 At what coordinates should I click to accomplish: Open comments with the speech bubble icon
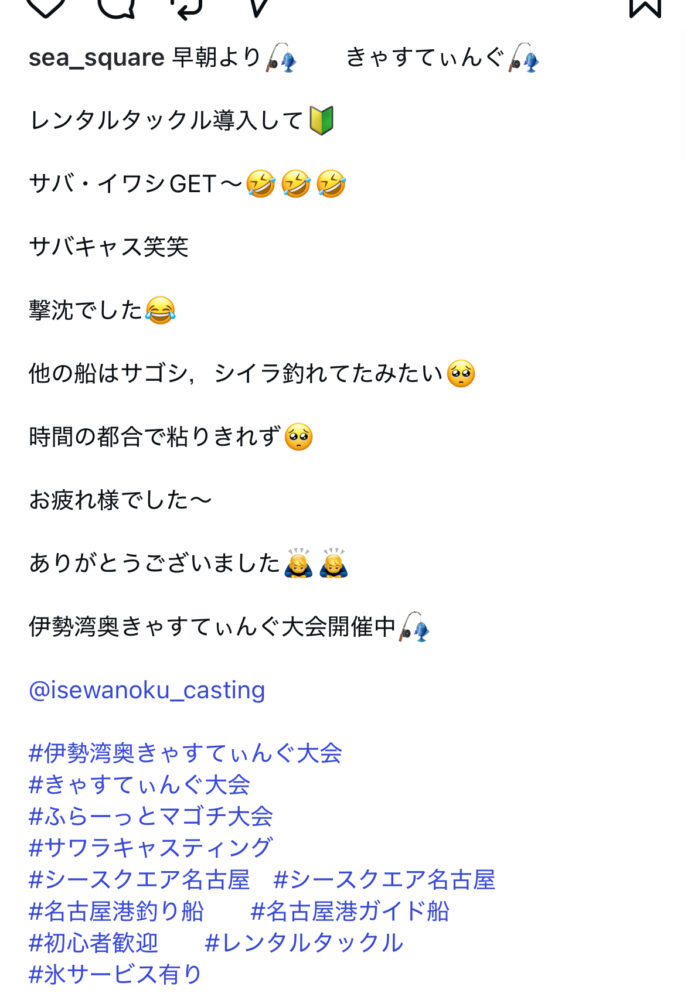coord(116,6)
